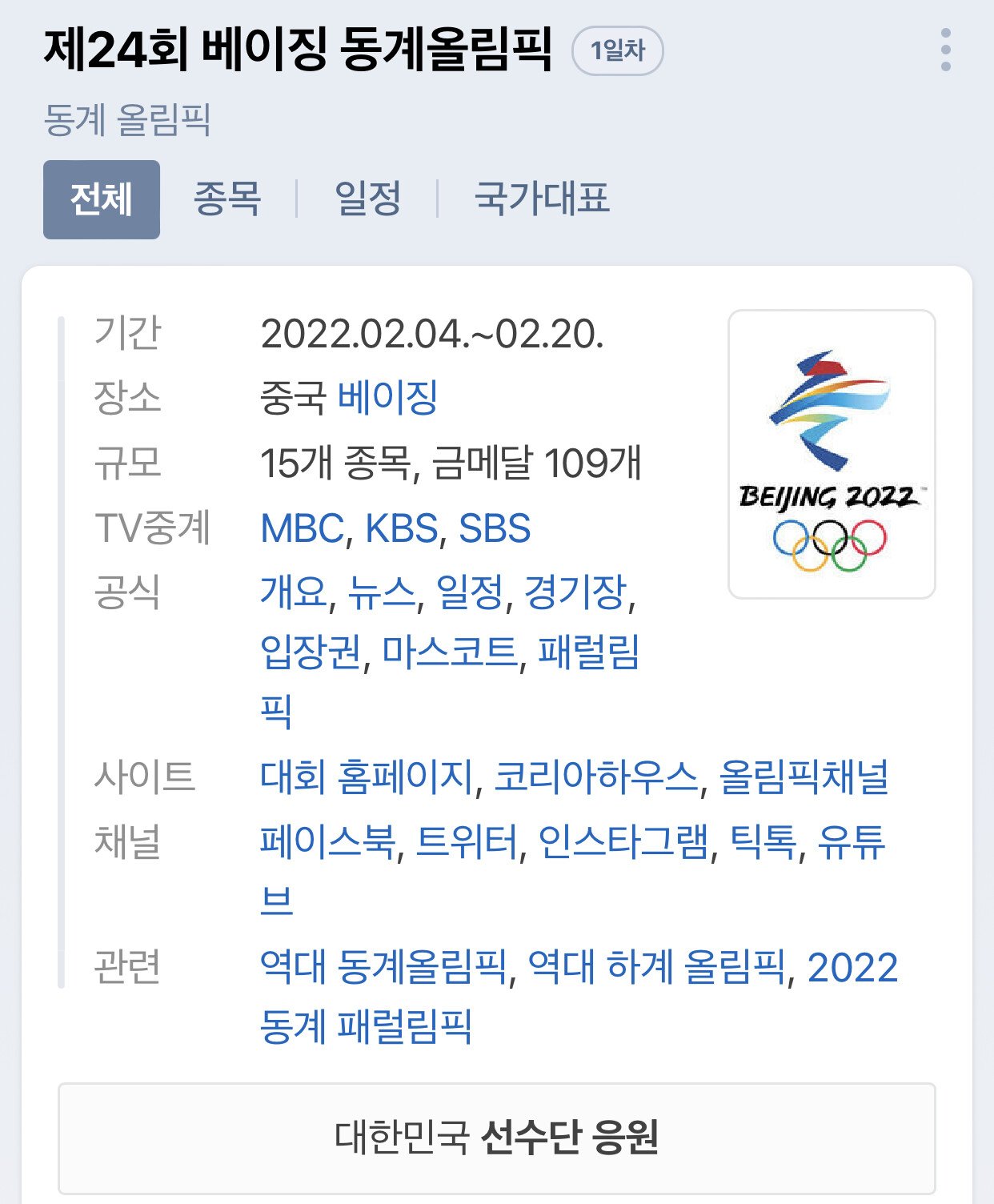Select the 전체 tab
The width and height of the screenshot is (994, 1204).
point(102,199)
